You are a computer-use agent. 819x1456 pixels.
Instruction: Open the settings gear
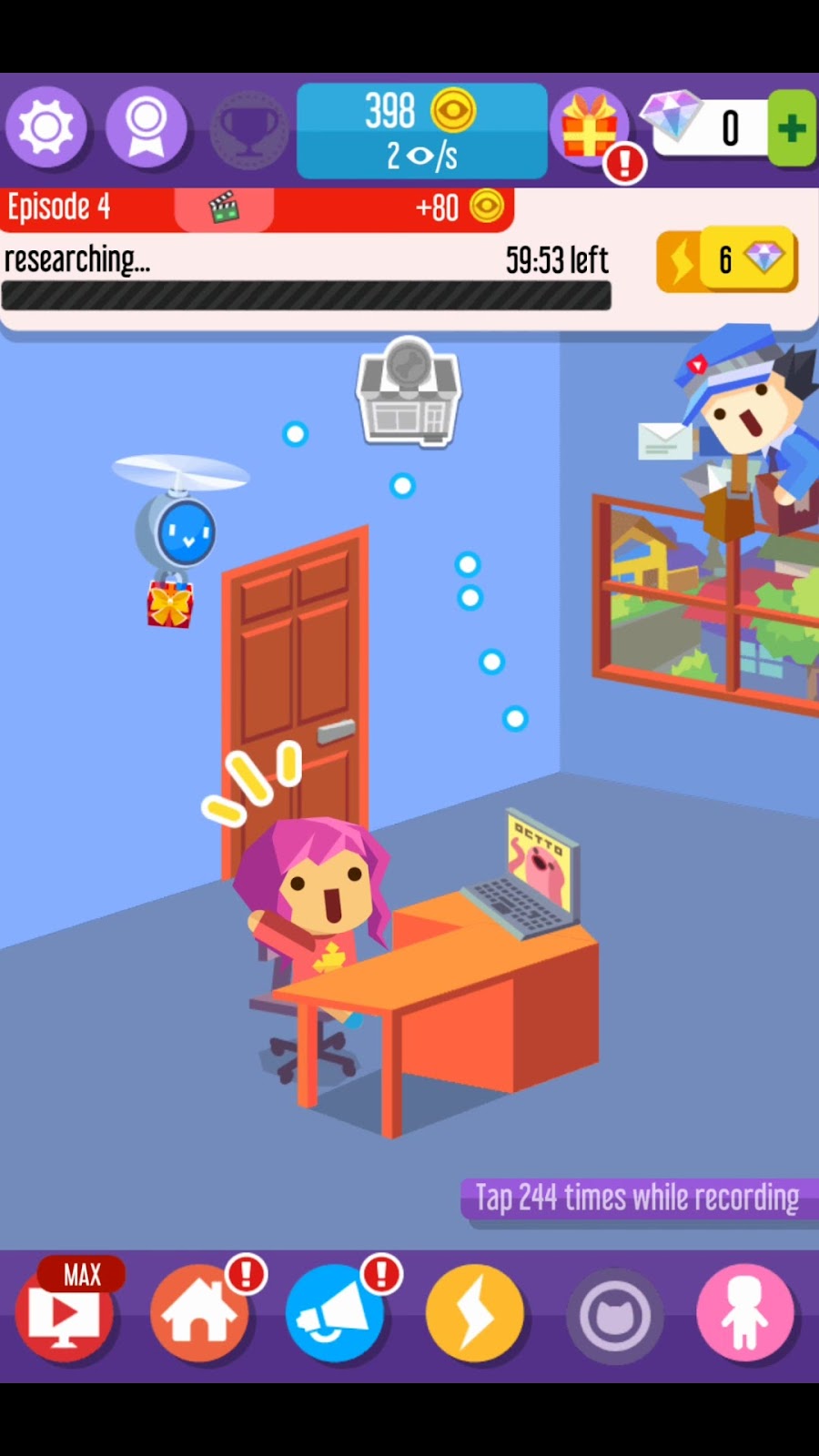pyautogui.click(x=46, y=128)
